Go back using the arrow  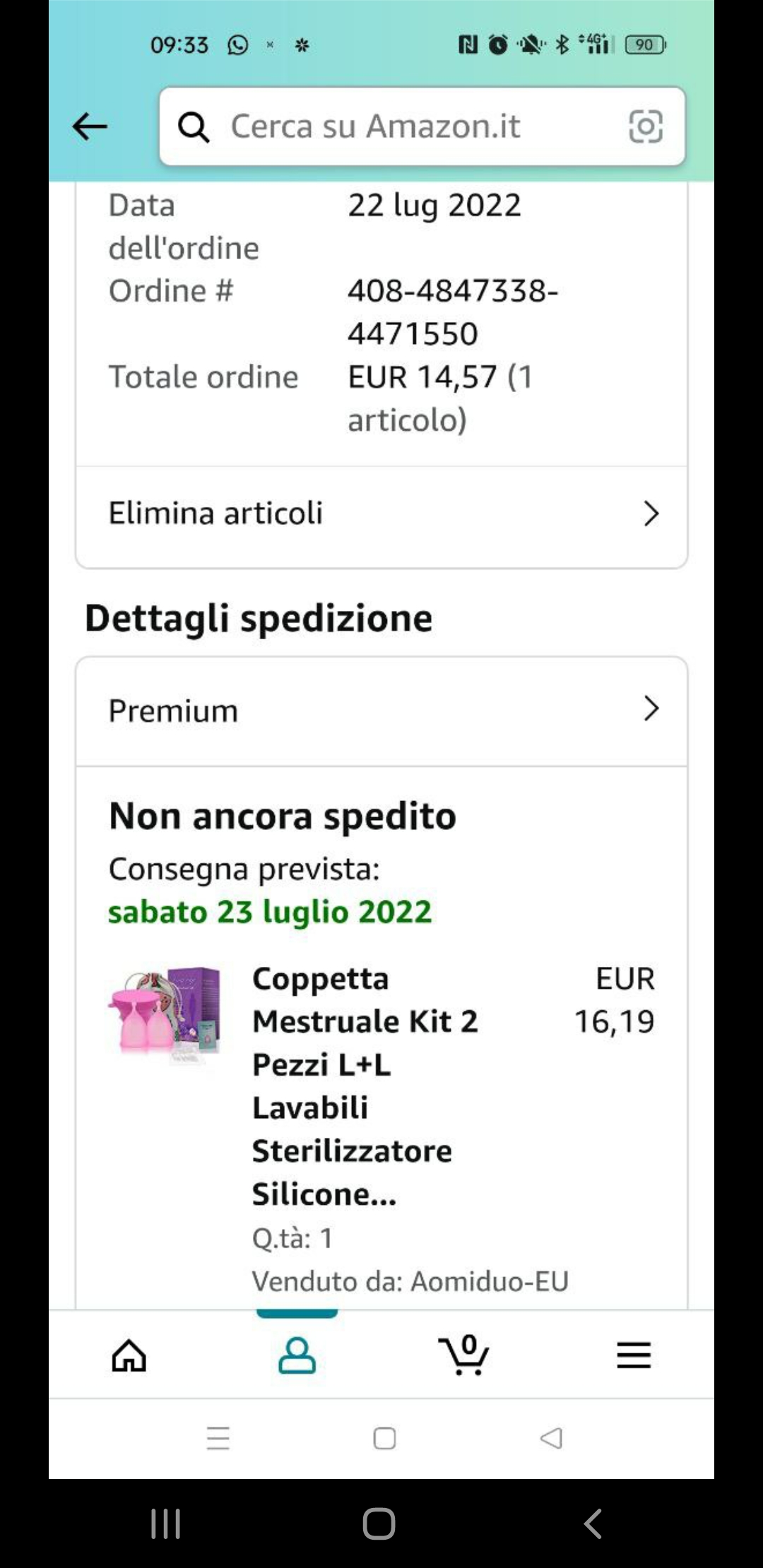pyautogui.click(x=90, y=127)
